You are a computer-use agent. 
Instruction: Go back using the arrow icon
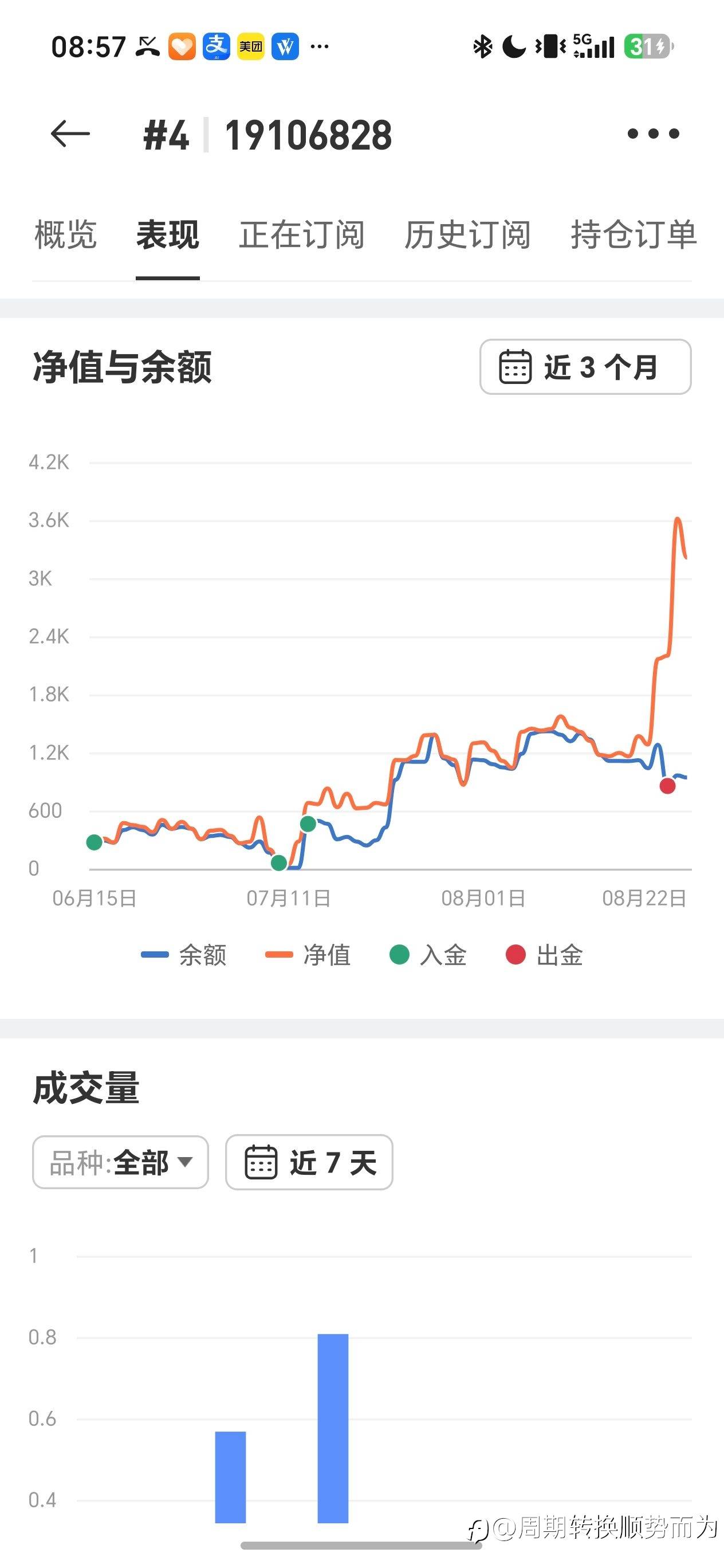point(70,134)
